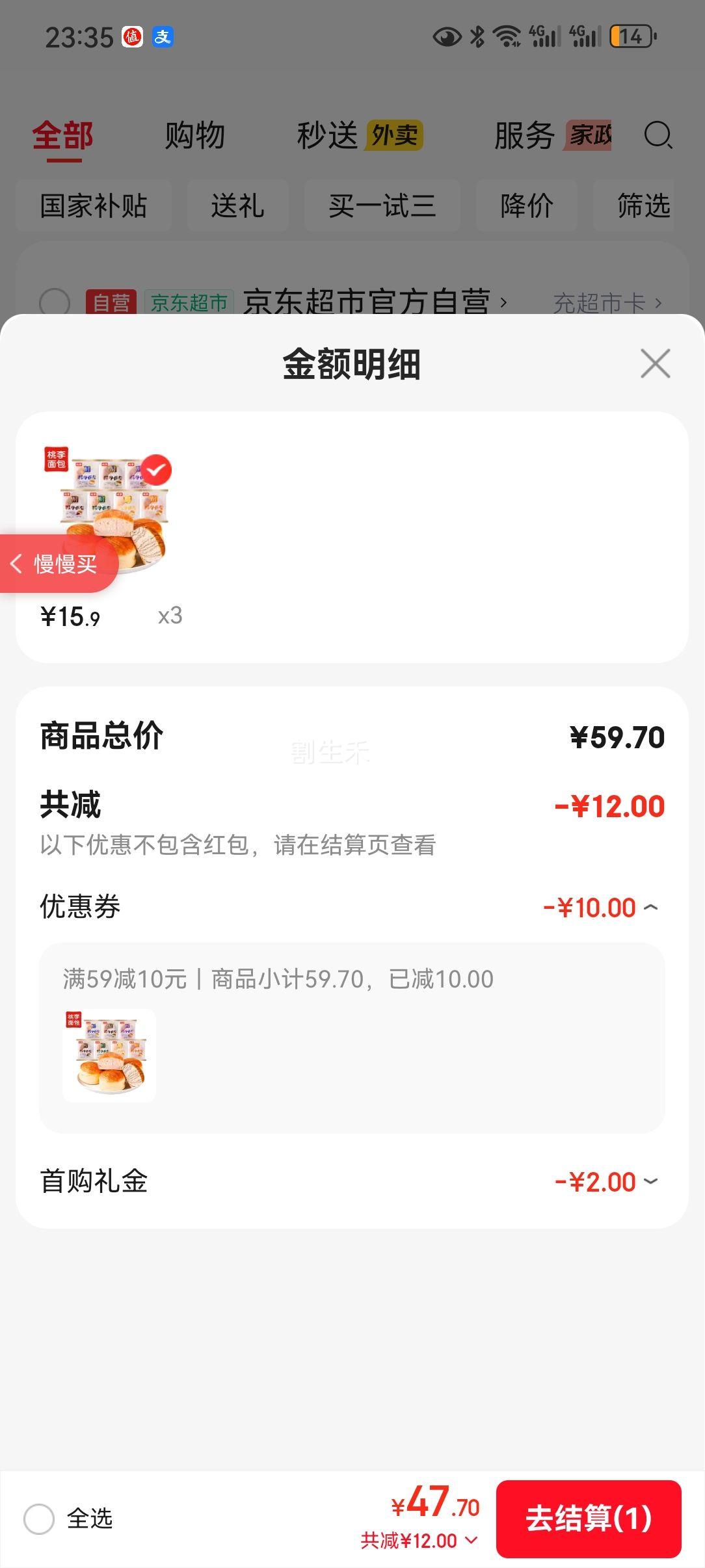Click the Alipay 支 icon in status bar
The width and height of the screenshot is (705, 1568).
(x=164, y=37)
